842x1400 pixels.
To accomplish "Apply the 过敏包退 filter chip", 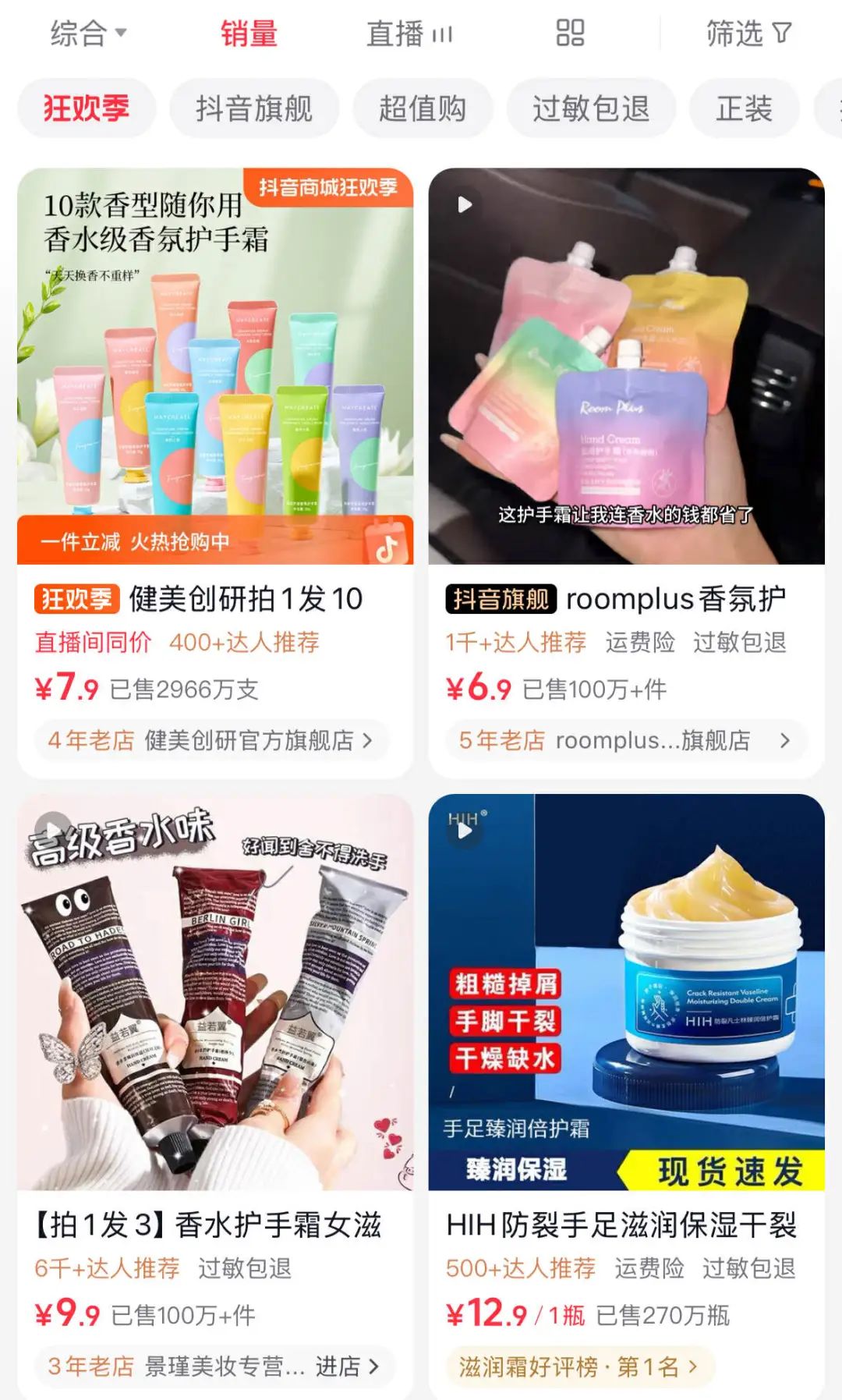I will click(591, 108).
